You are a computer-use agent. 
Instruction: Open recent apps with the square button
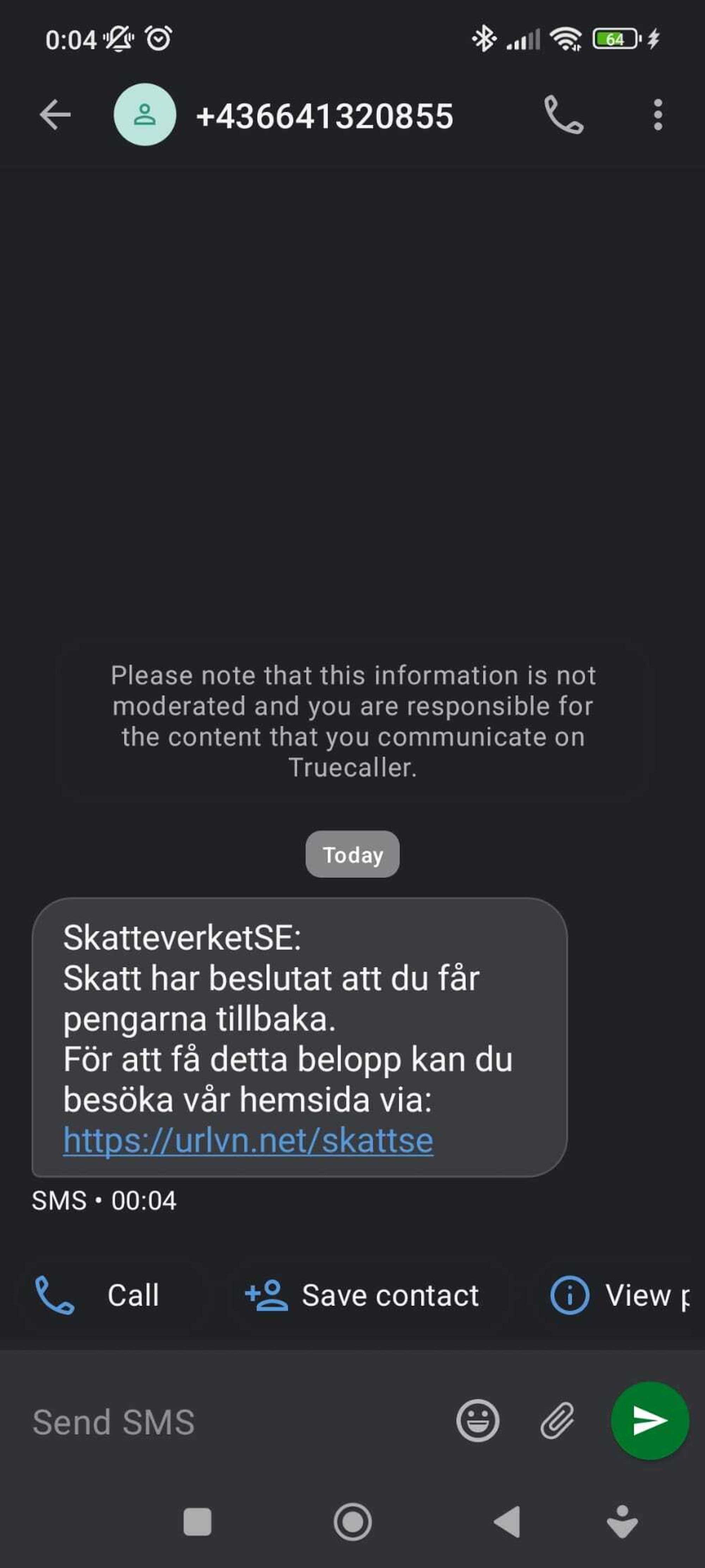coord(197,1522)
